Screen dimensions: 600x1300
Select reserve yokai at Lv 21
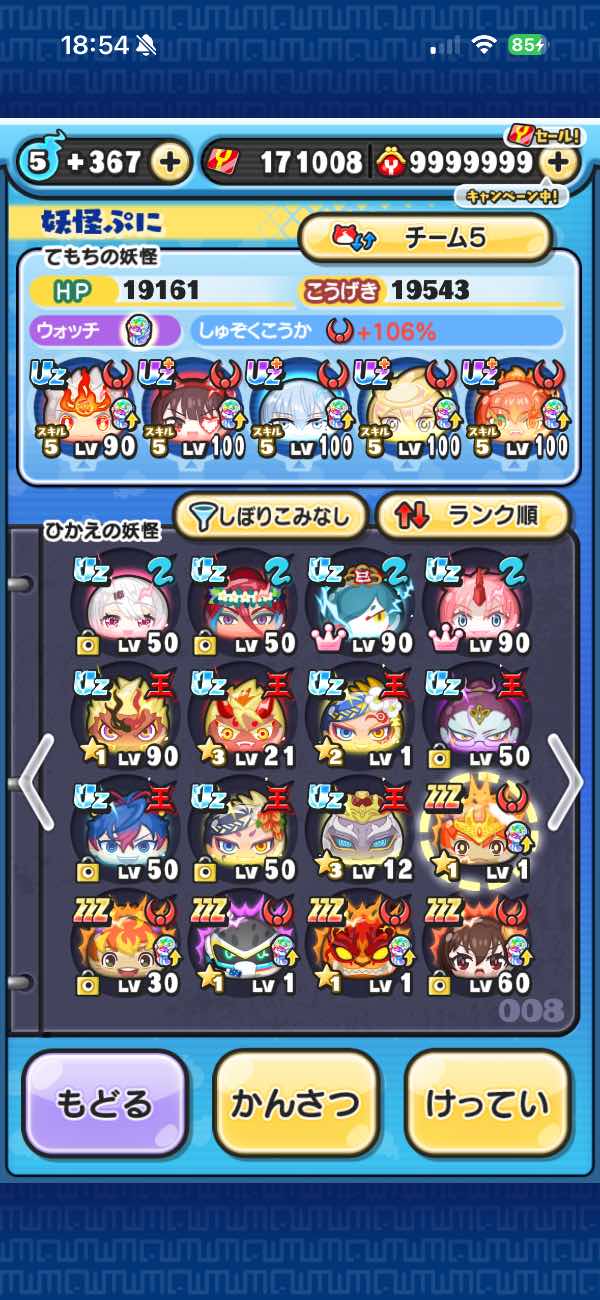point(243,717)
